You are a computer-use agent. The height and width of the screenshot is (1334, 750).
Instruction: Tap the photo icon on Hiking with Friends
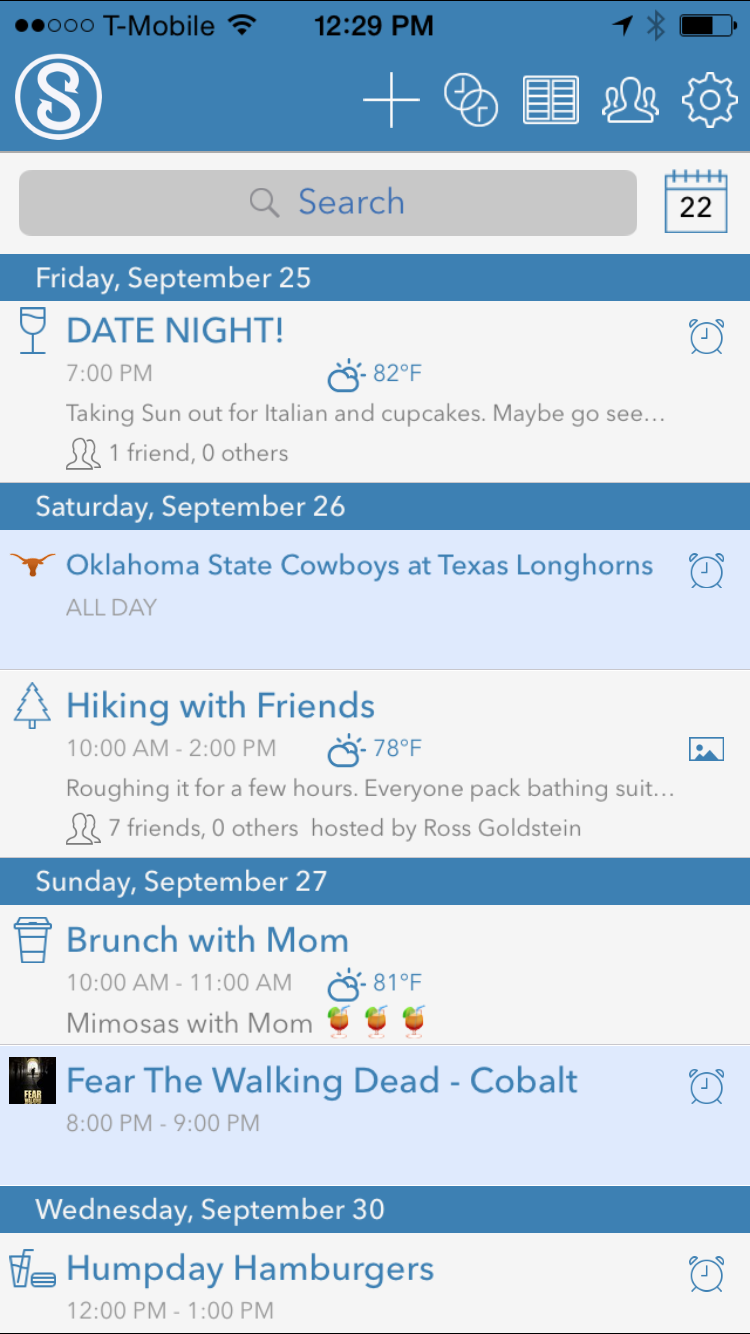[706, 749]
